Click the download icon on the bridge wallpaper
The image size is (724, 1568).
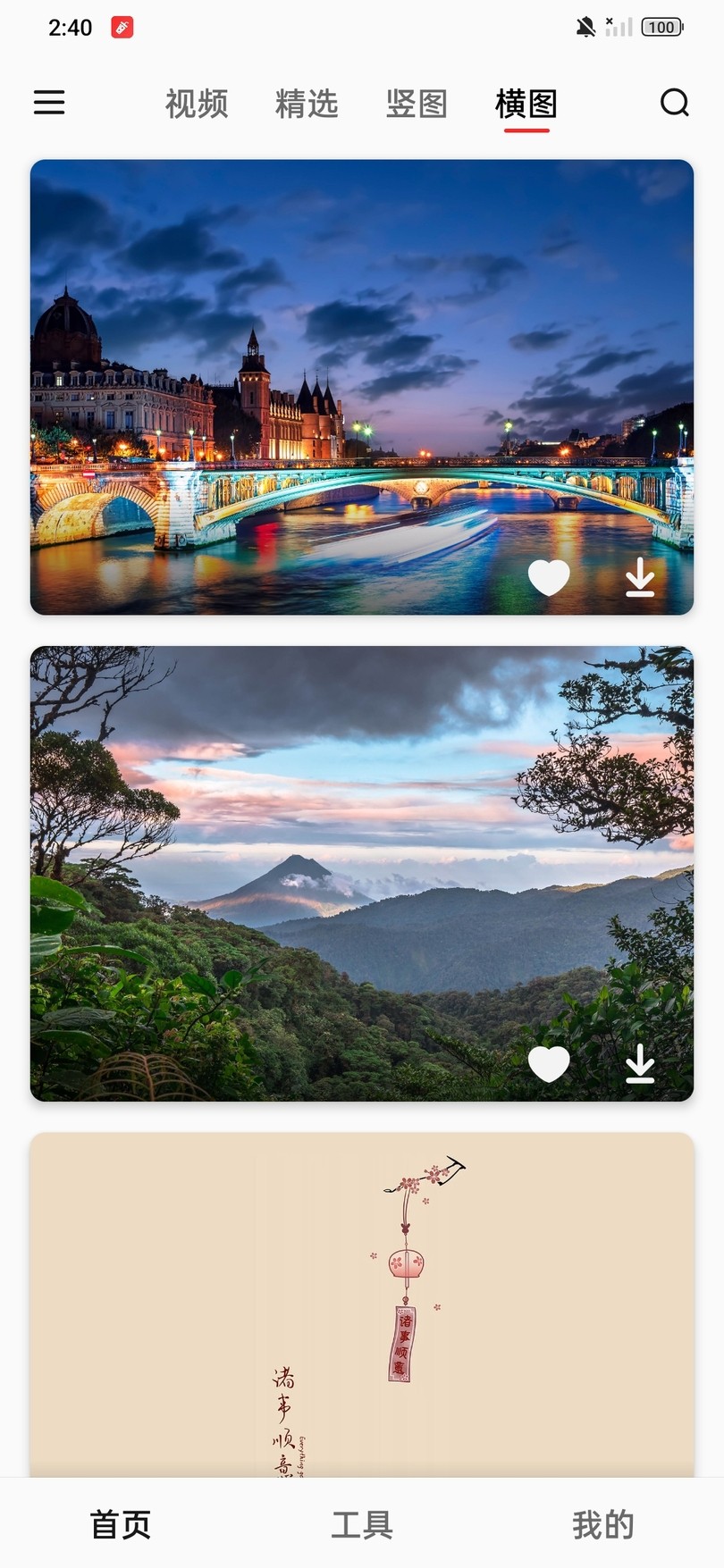[x=640, y=579]
